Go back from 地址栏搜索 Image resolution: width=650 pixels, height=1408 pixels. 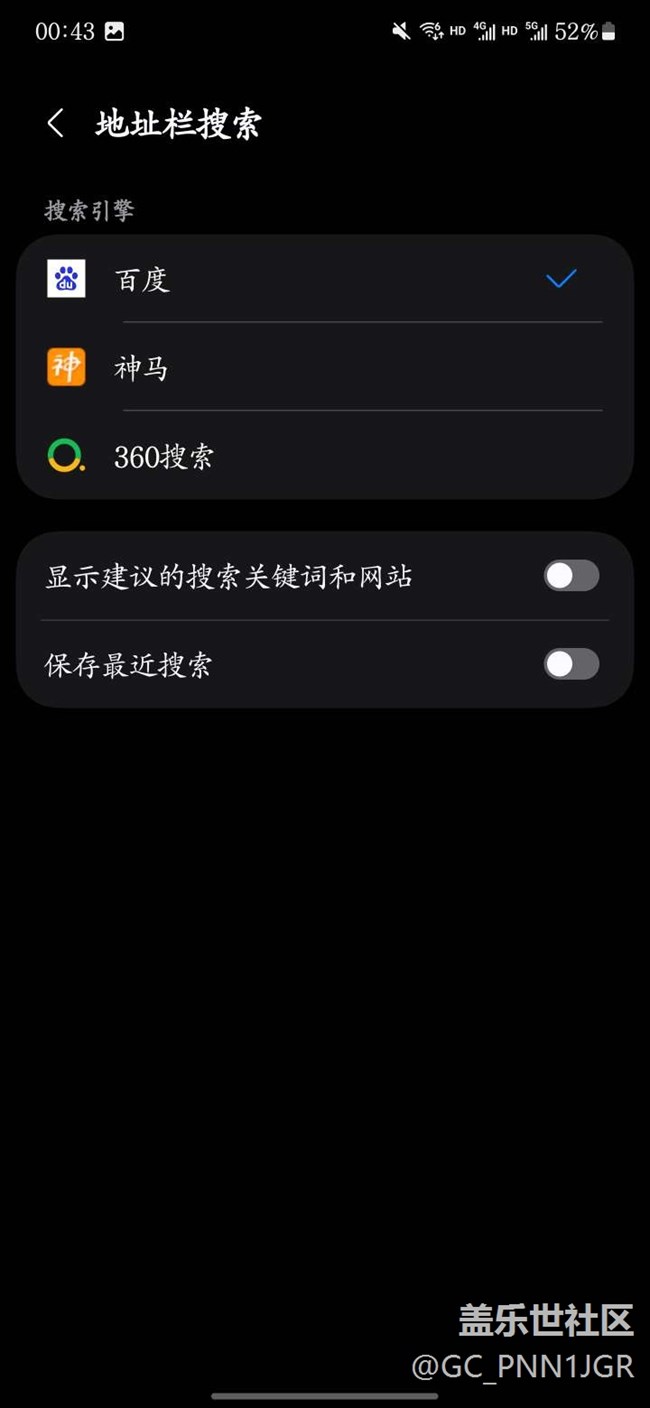coord(56,124)
